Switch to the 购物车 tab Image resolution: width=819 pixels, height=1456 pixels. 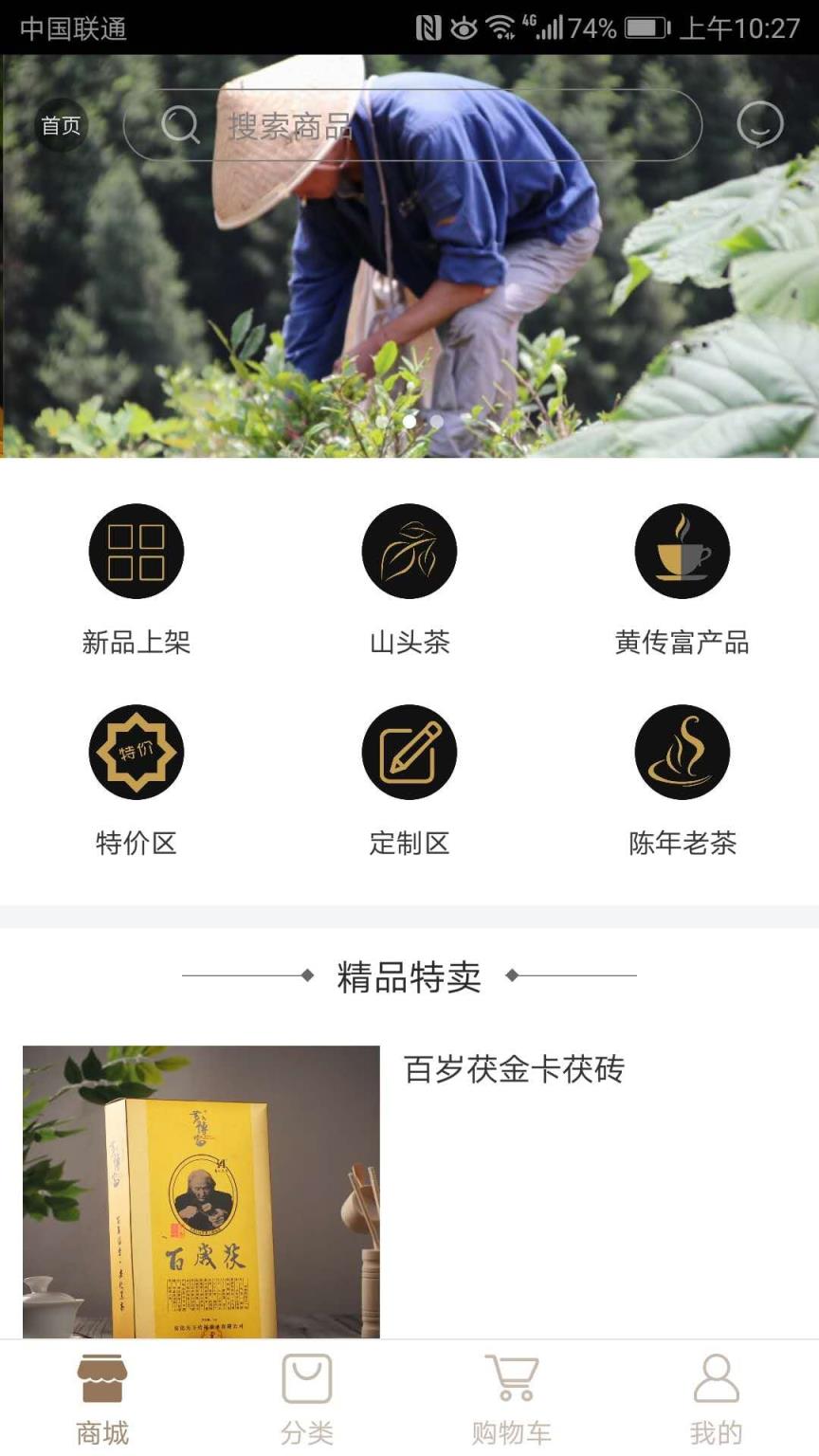(511, 1403)
